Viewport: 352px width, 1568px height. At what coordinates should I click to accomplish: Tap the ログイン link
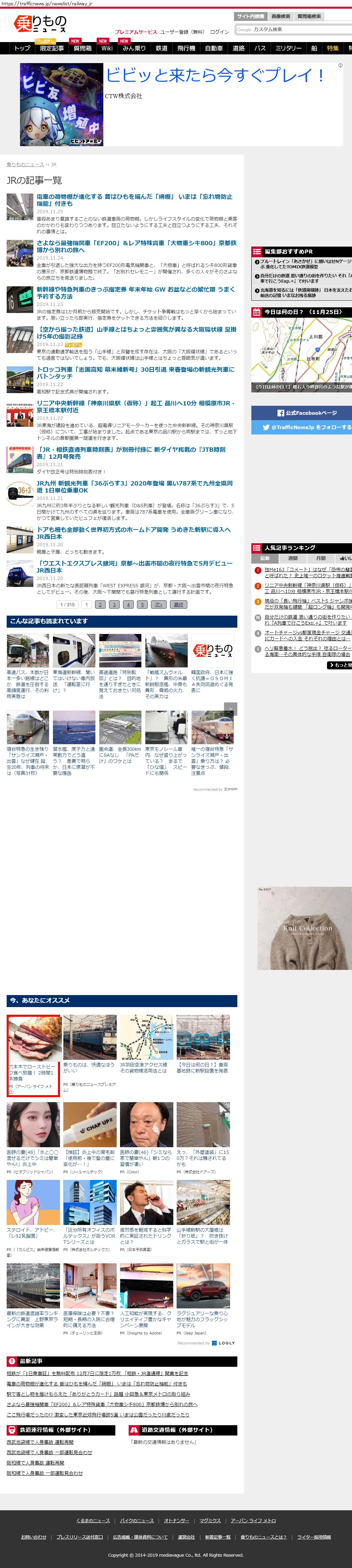tap(219, 32)
